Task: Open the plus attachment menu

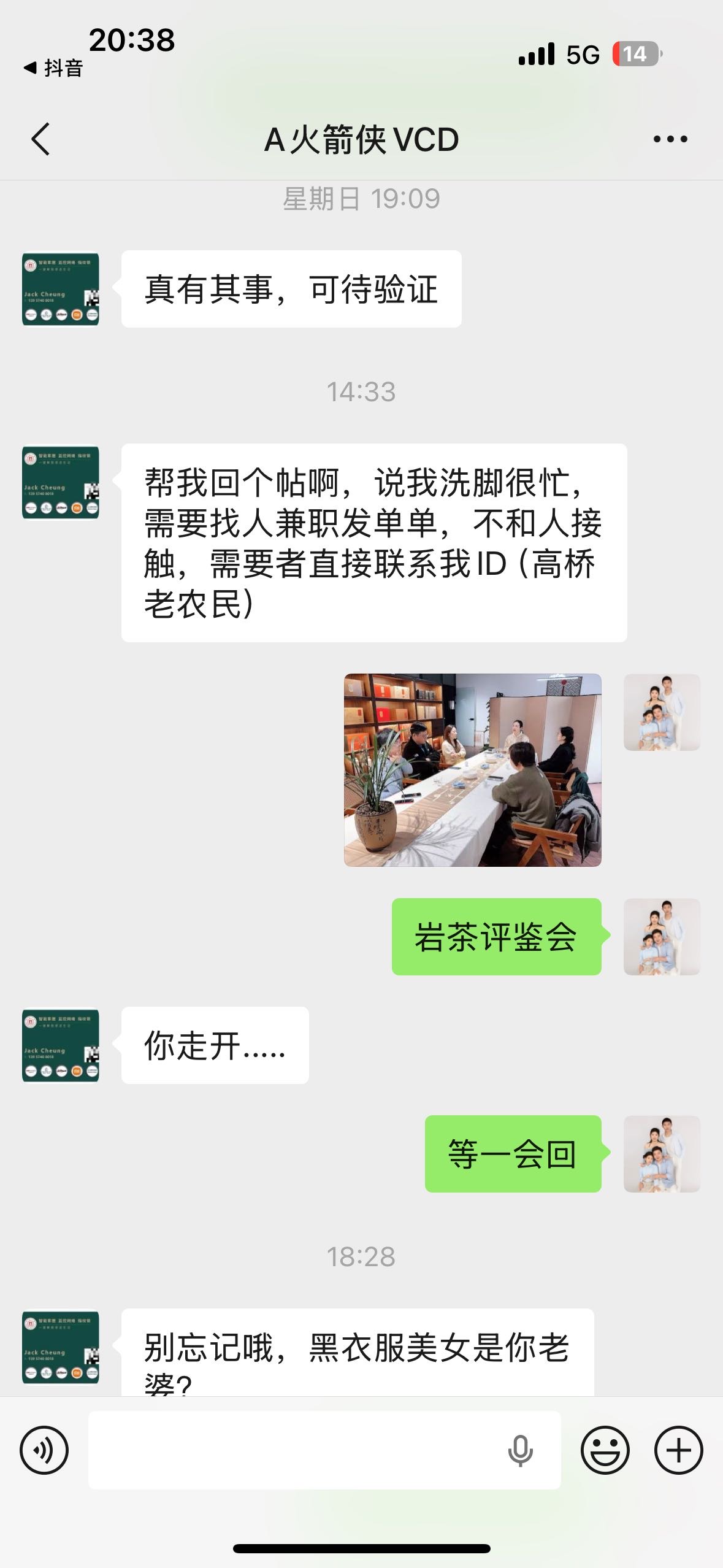Action: click(x=678, y=1450)
